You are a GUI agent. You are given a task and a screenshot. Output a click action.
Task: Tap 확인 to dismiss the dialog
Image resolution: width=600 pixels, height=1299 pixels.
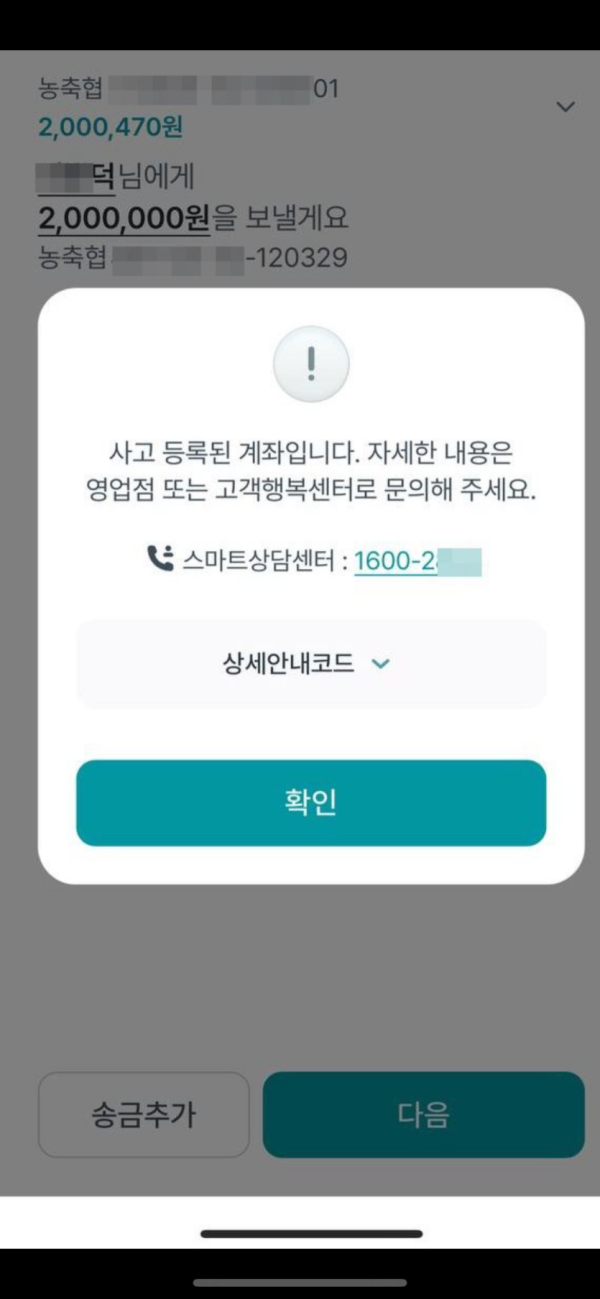point(311,803)
